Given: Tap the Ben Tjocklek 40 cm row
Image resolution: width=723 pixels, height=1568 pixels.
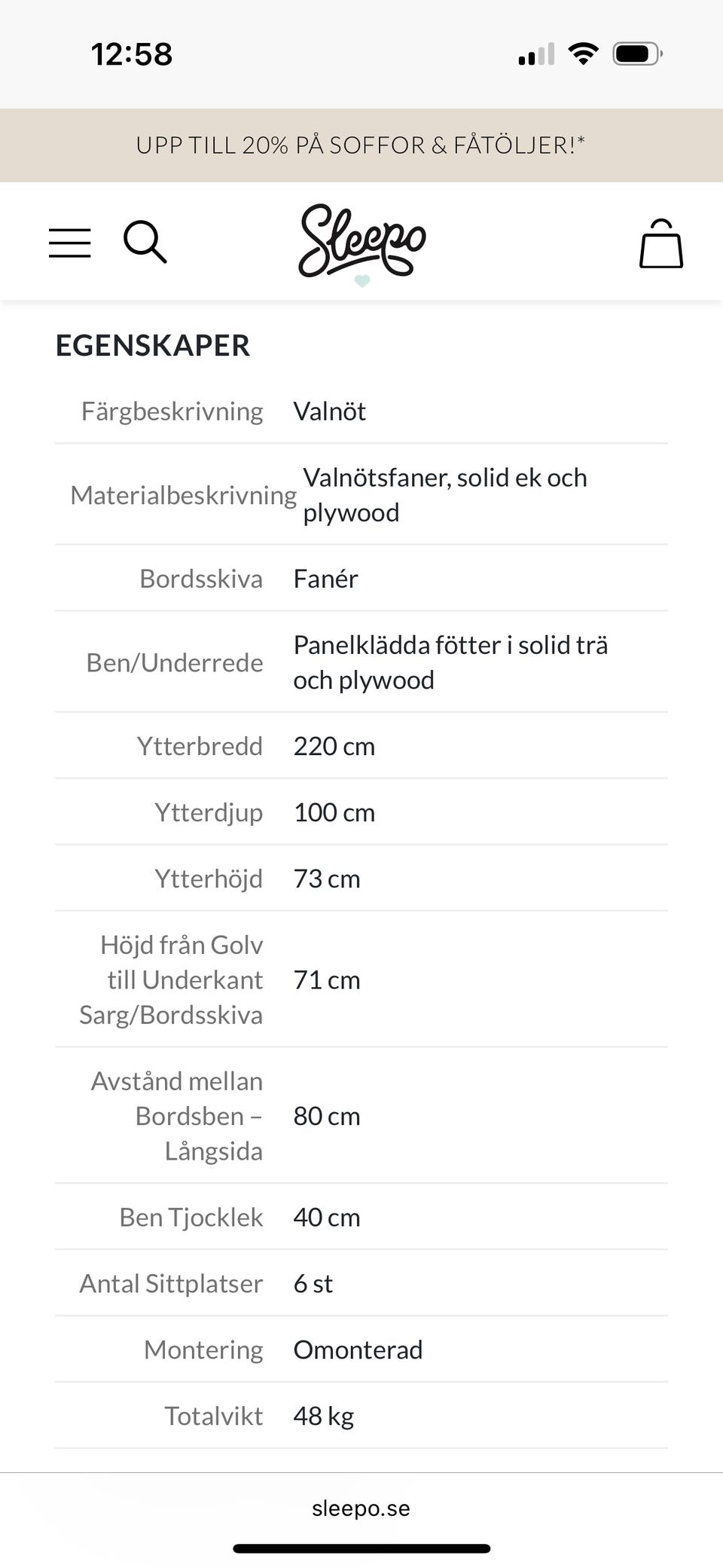Looking at the screenshot, I should pos(361,1217).
